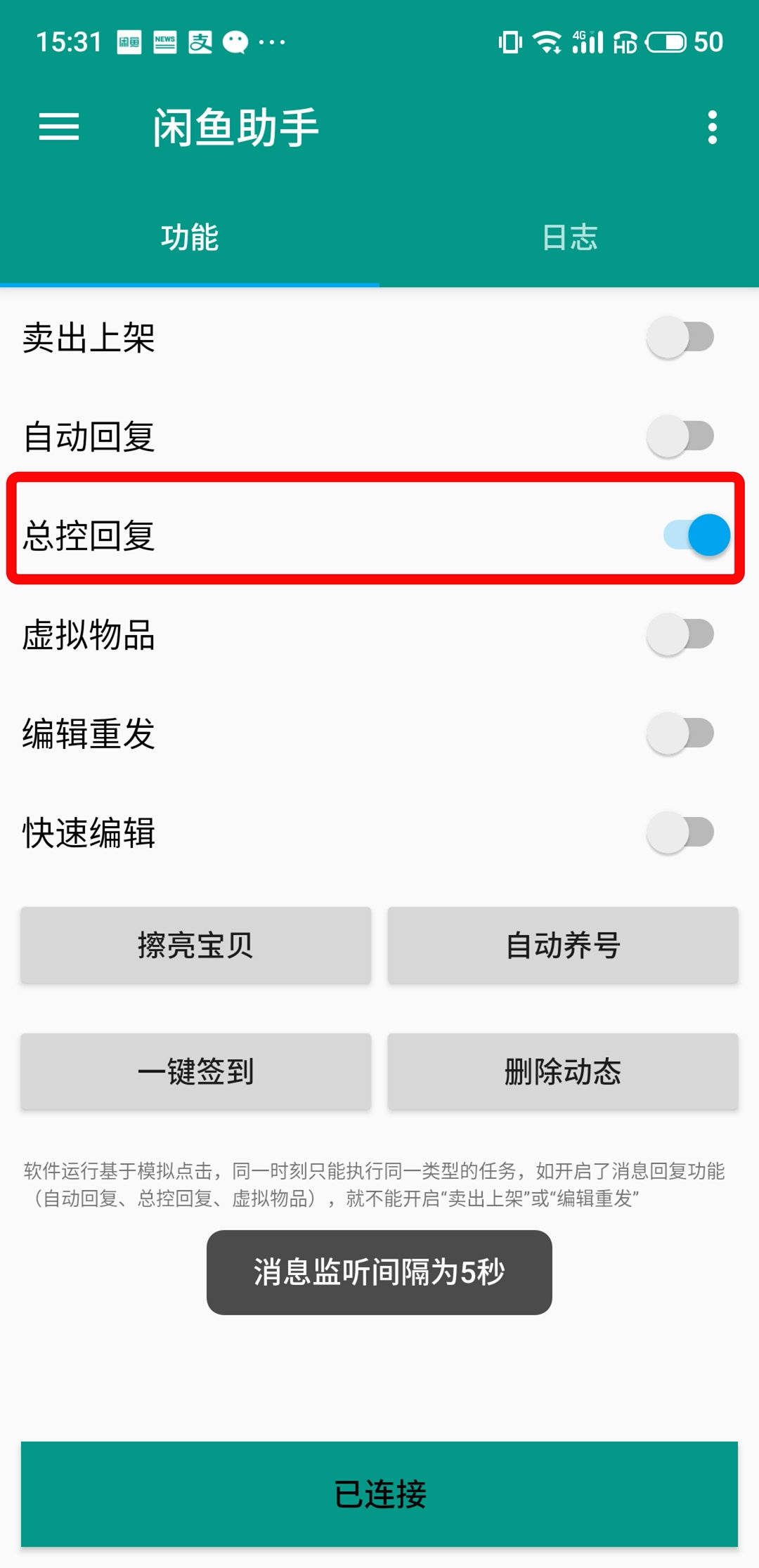Screen dimensions: 759x1568
Task: Tap the 擦亮宝贝 button
Action: click(x=195, y=945)
